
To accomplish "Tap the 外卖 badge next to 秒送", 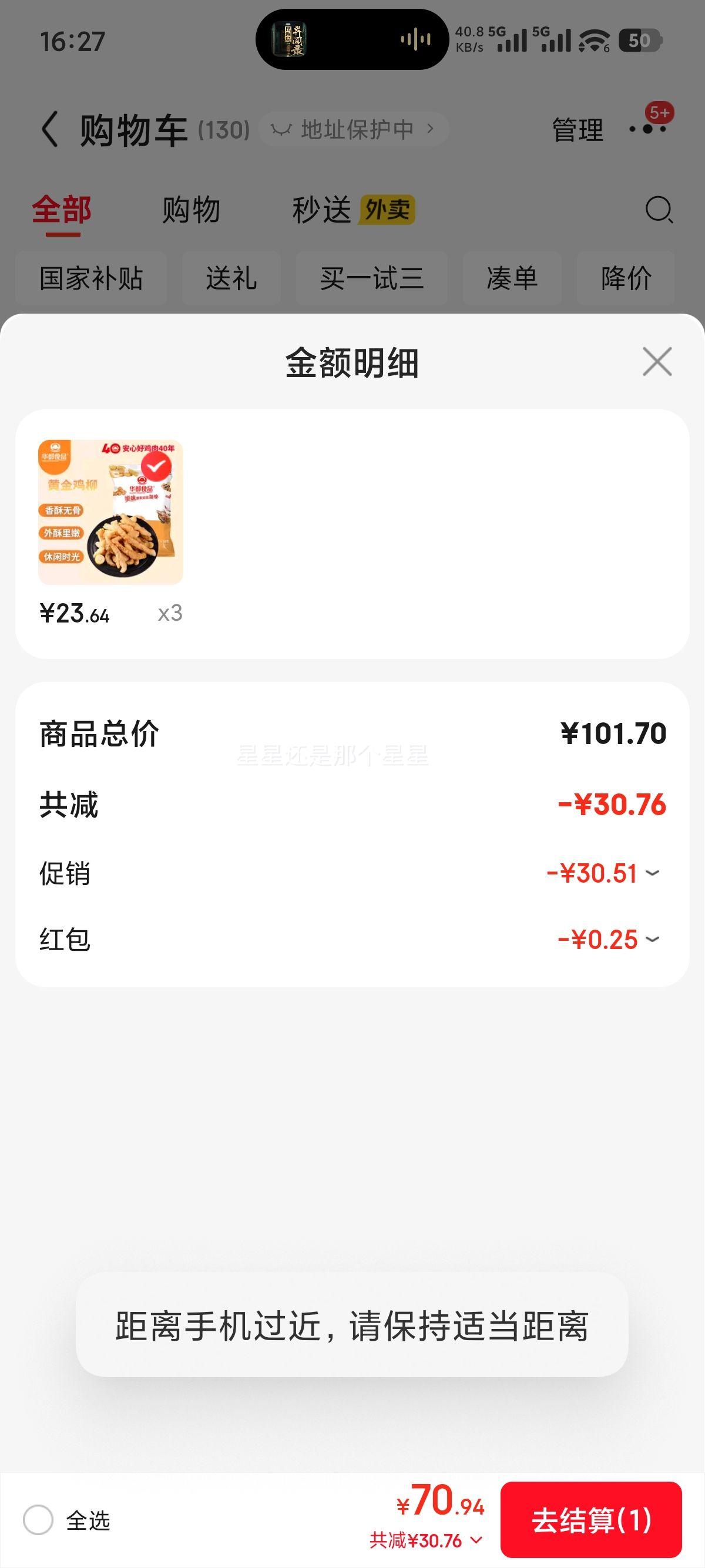I will [388, 209].
